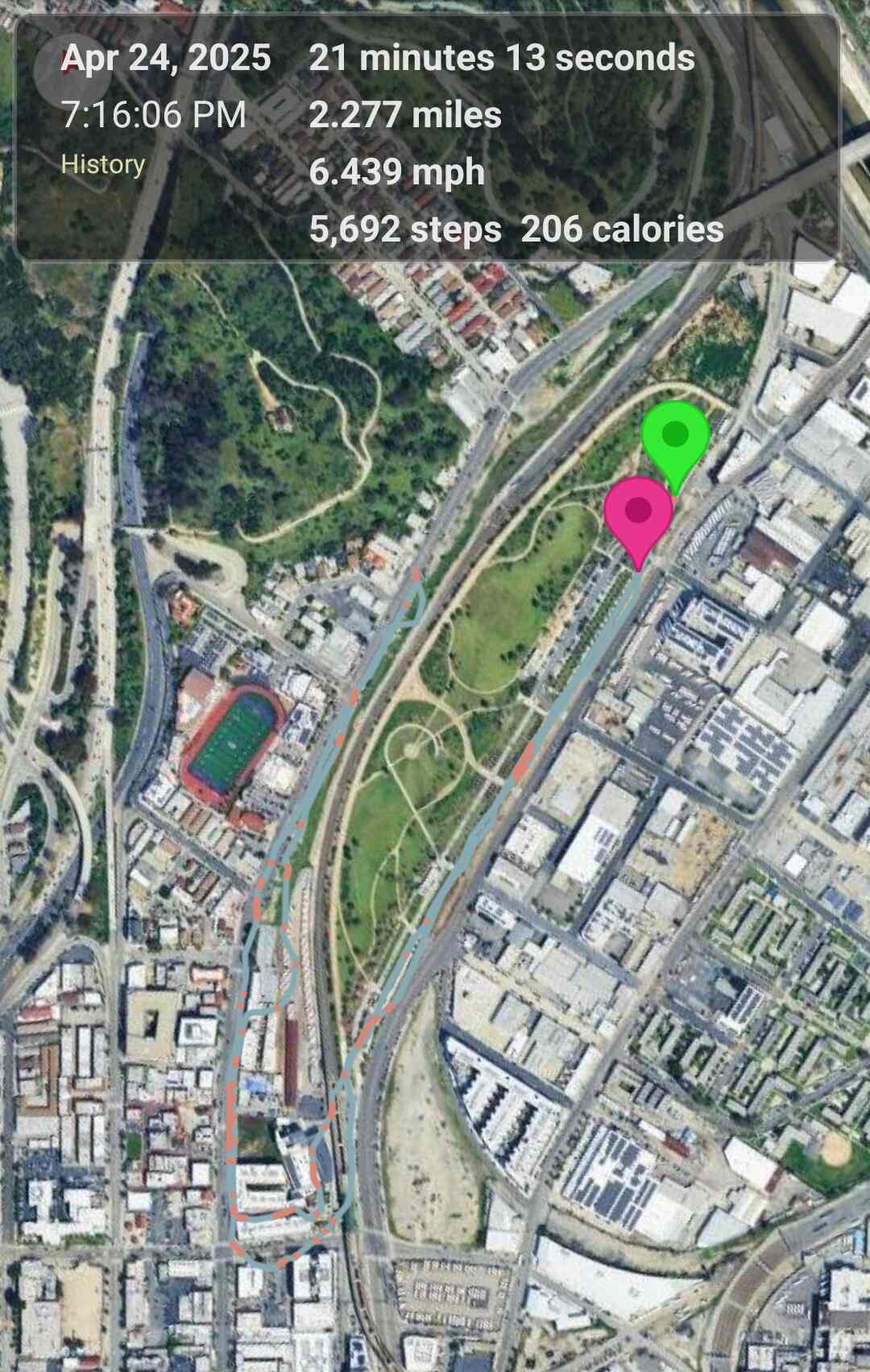
Task: Select the pink end marker
Action: [639, 512]
